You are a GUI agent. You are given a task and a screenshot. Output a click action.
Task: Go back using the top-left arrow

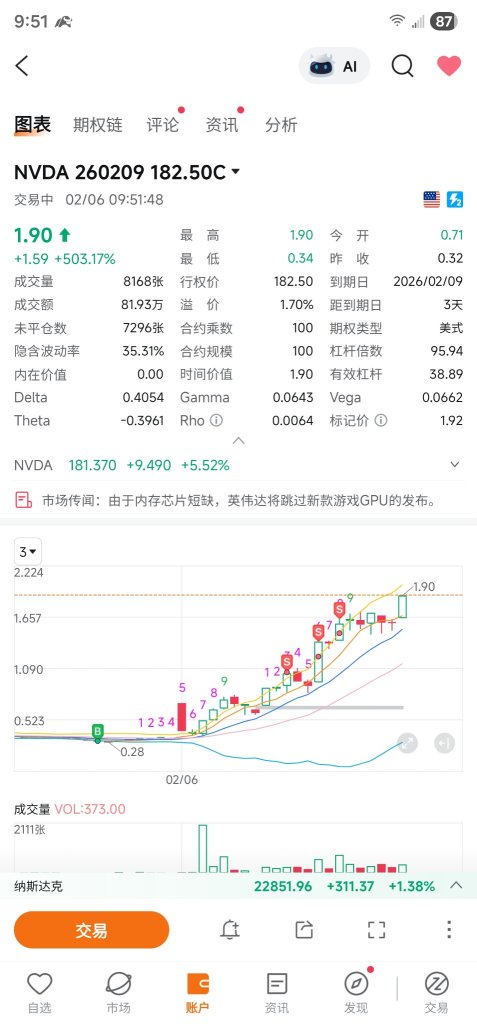22,65
